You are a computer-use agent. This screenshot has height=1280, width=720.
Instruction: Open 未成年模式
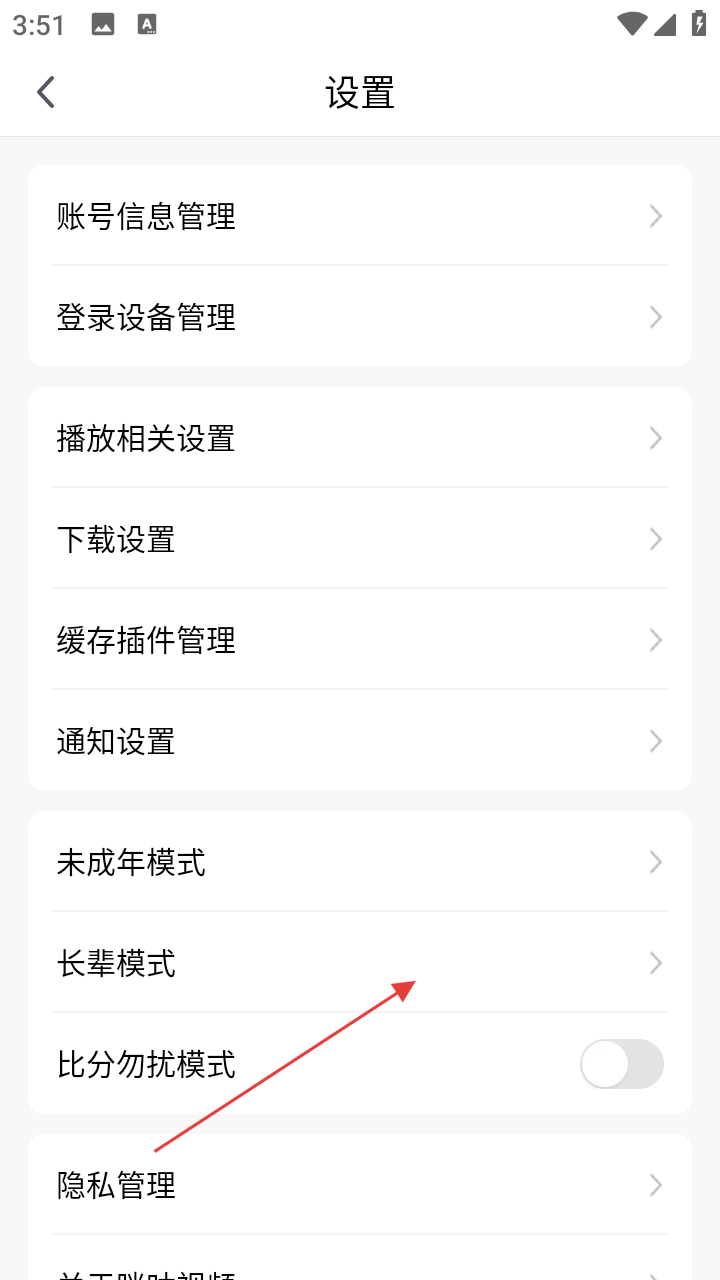pos(360,862)
